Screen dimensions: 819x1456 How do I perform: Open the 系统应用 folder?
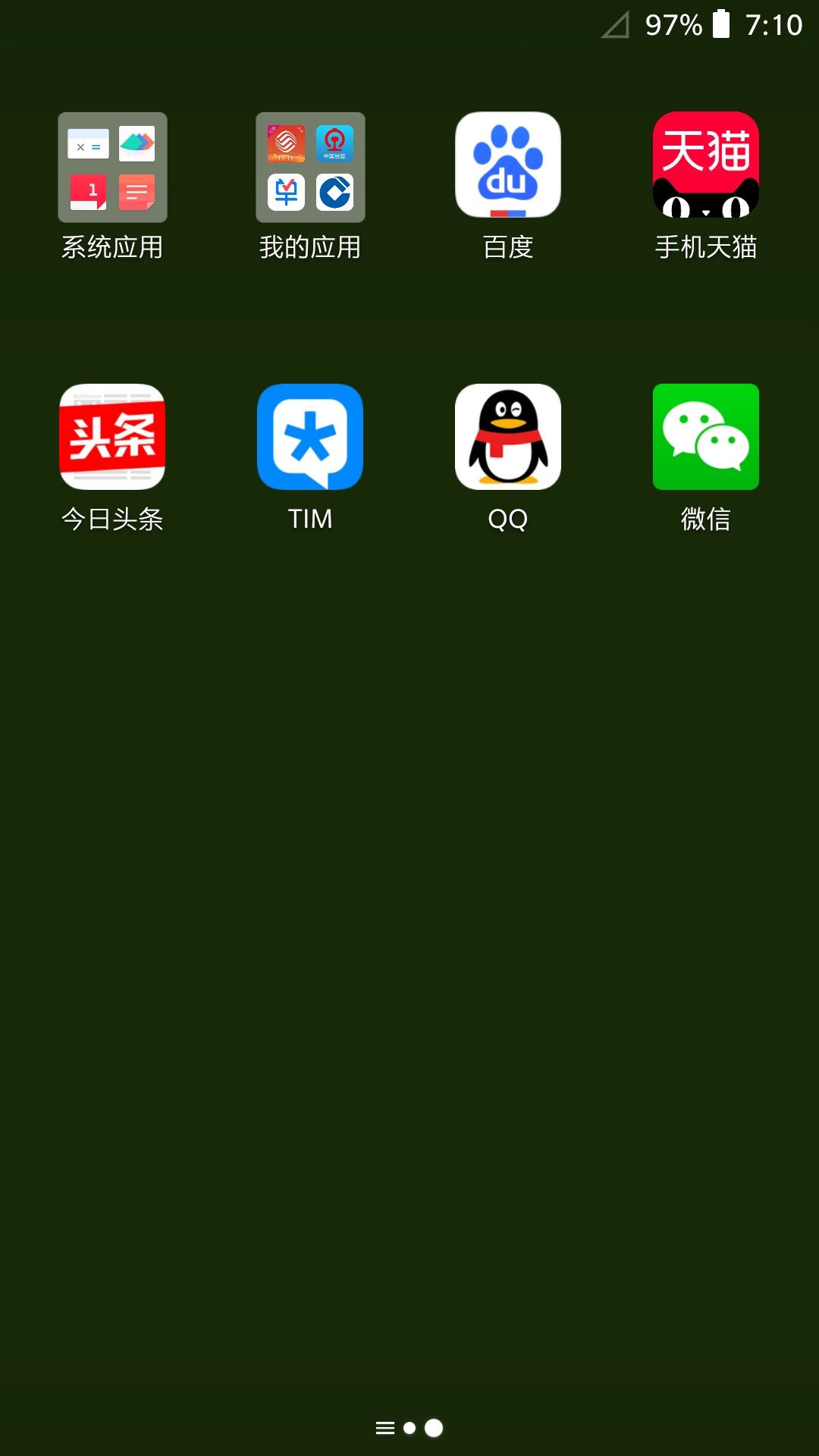click(x=112, y=167)
